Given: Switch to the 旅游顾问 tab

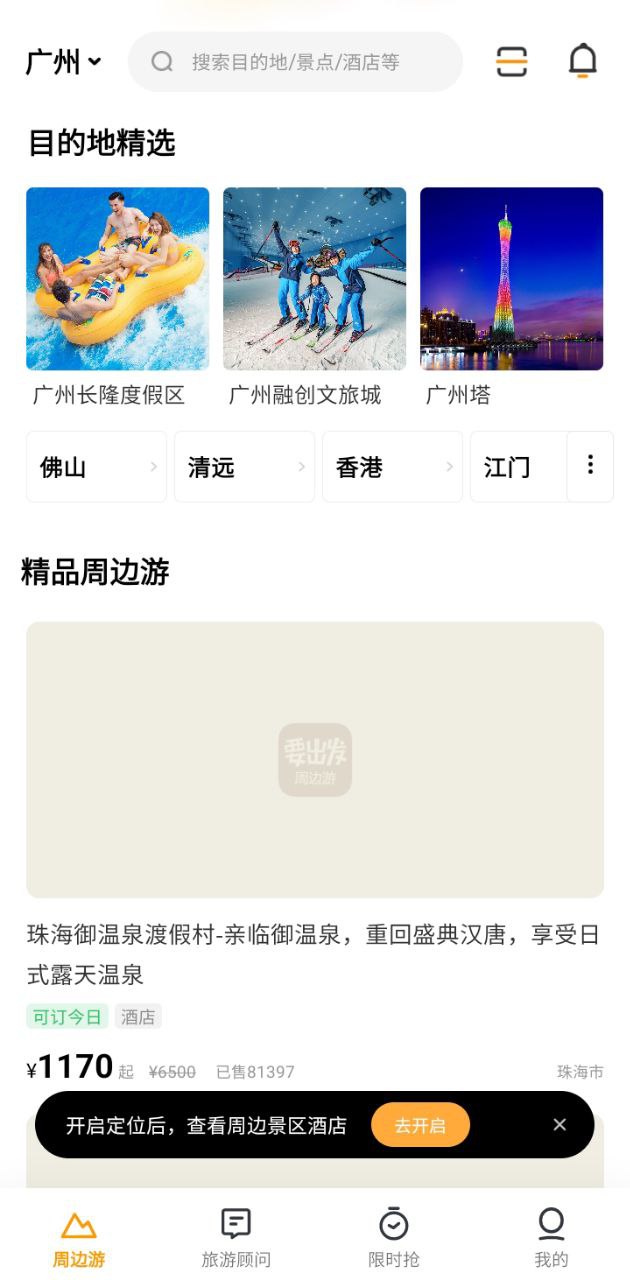Looking at the screenshot, I should [236, 1237].
